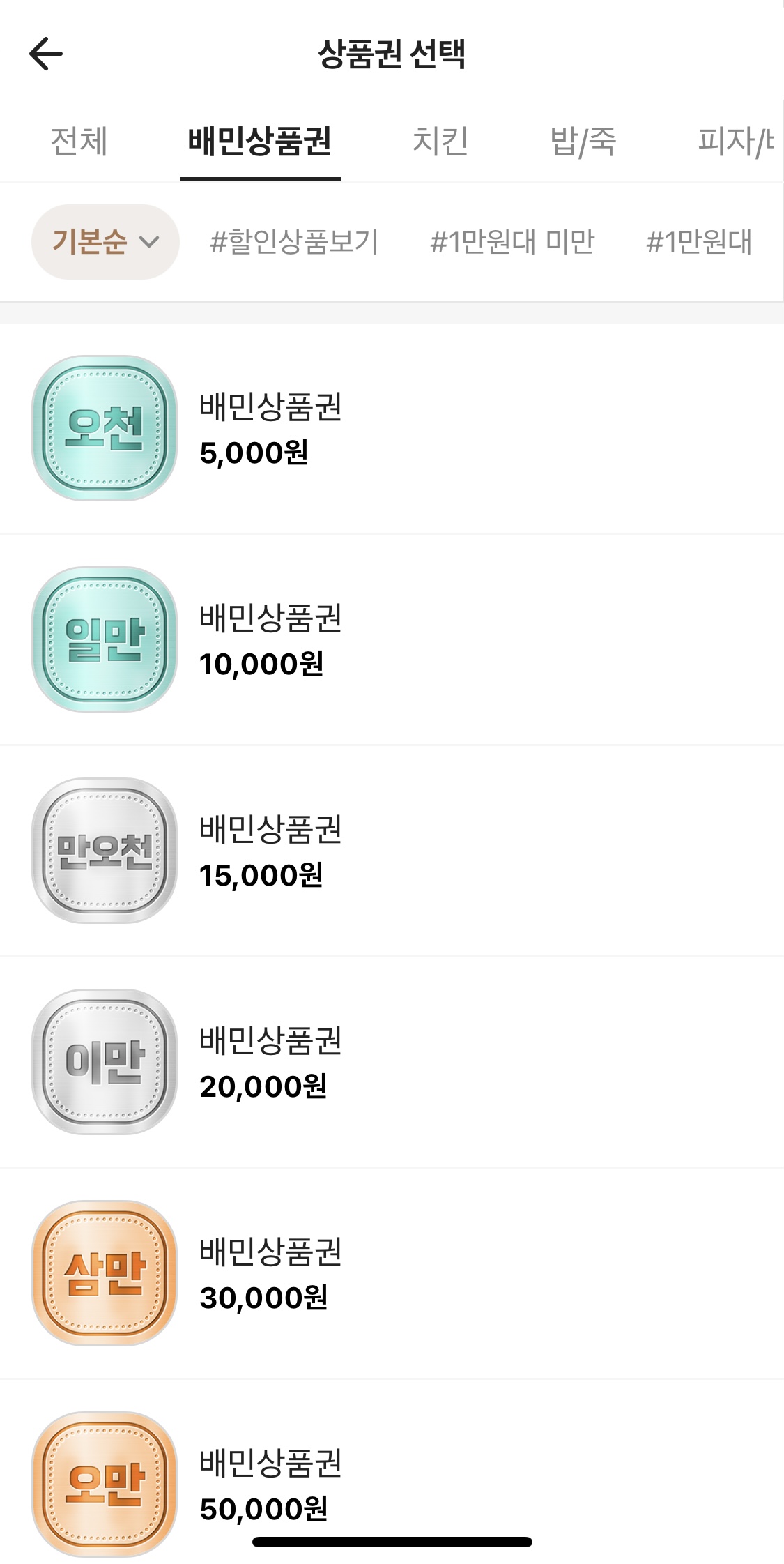The height and width of the screenshot is (1564, 784).
Task: Apply the #할인상품보기 filter chip
Action: pos(294,242)
